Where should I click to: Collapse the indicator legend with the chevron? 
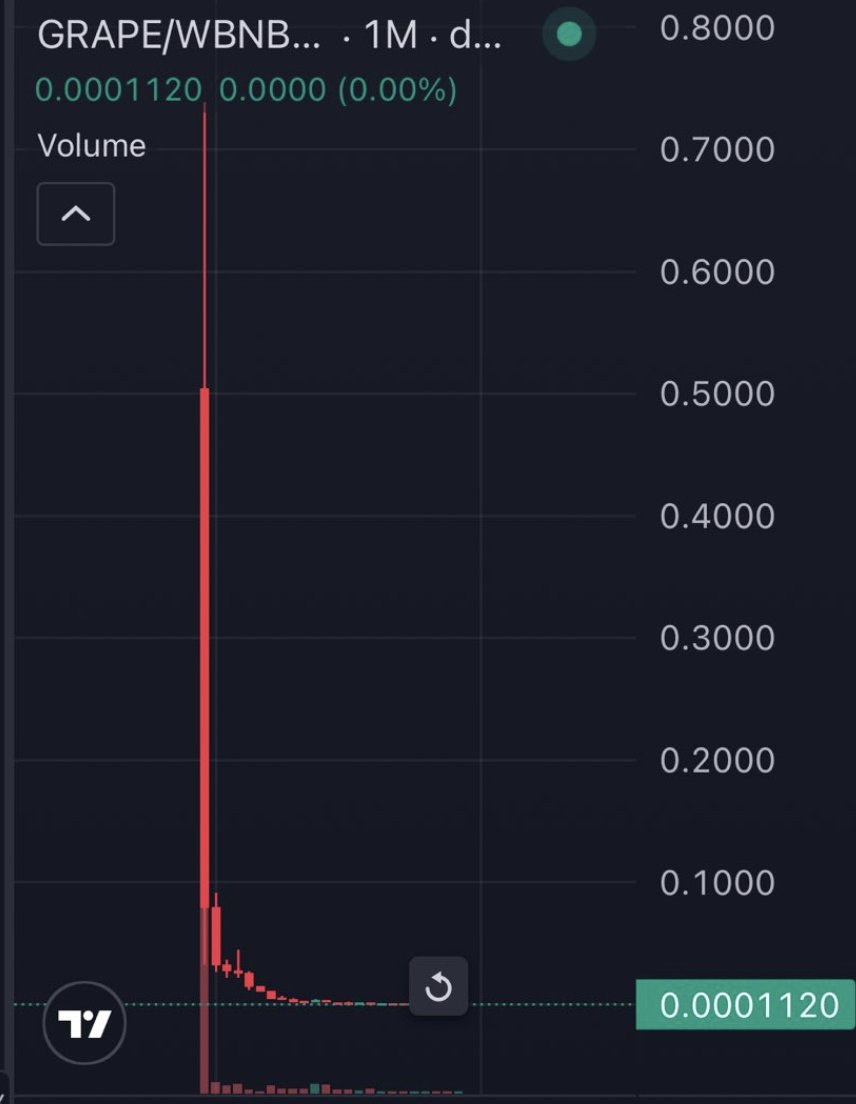[x=76, y=214]
